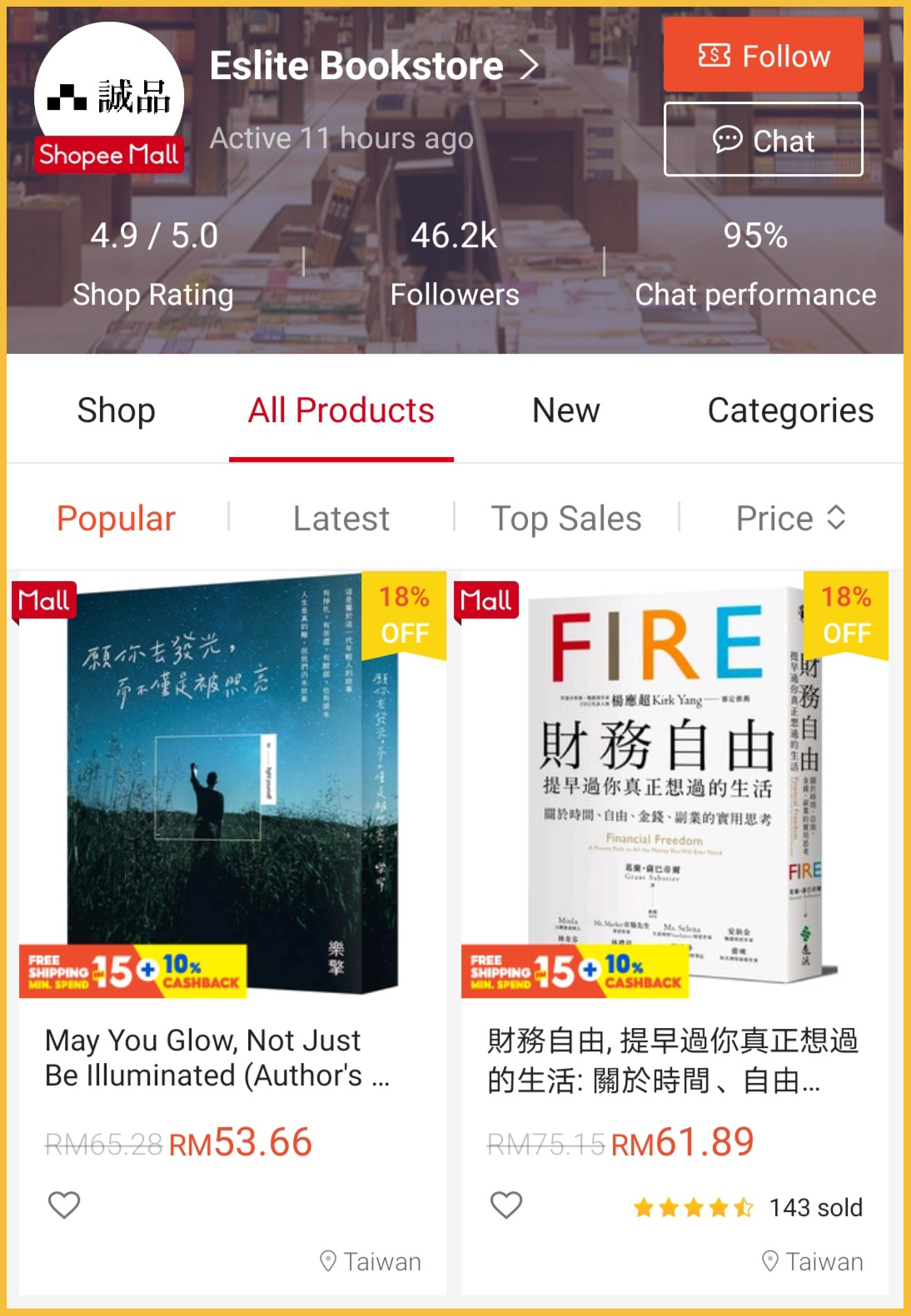
Task: Sort products by Popular
Action: [x=116, y=519]
